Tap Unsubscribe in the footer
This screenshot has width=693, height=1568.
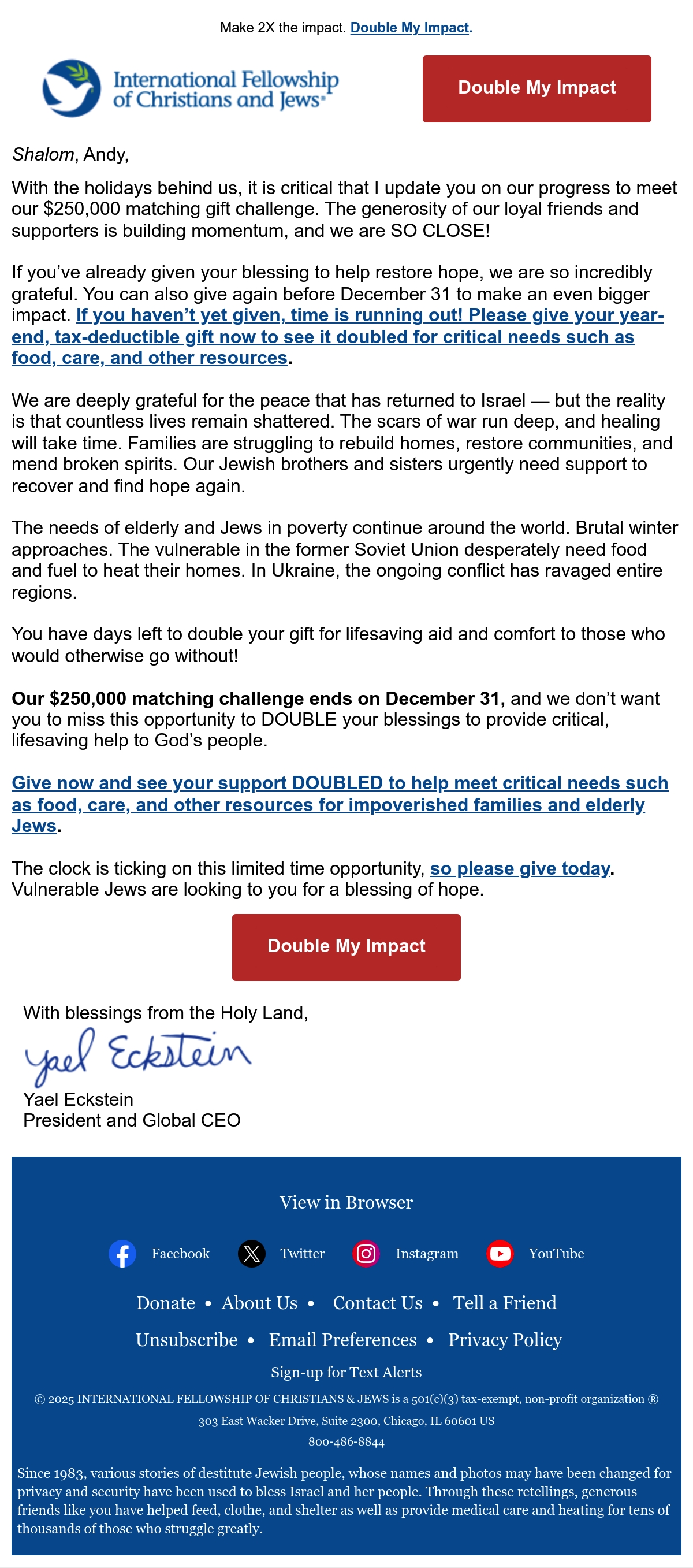coord(187,1340)
